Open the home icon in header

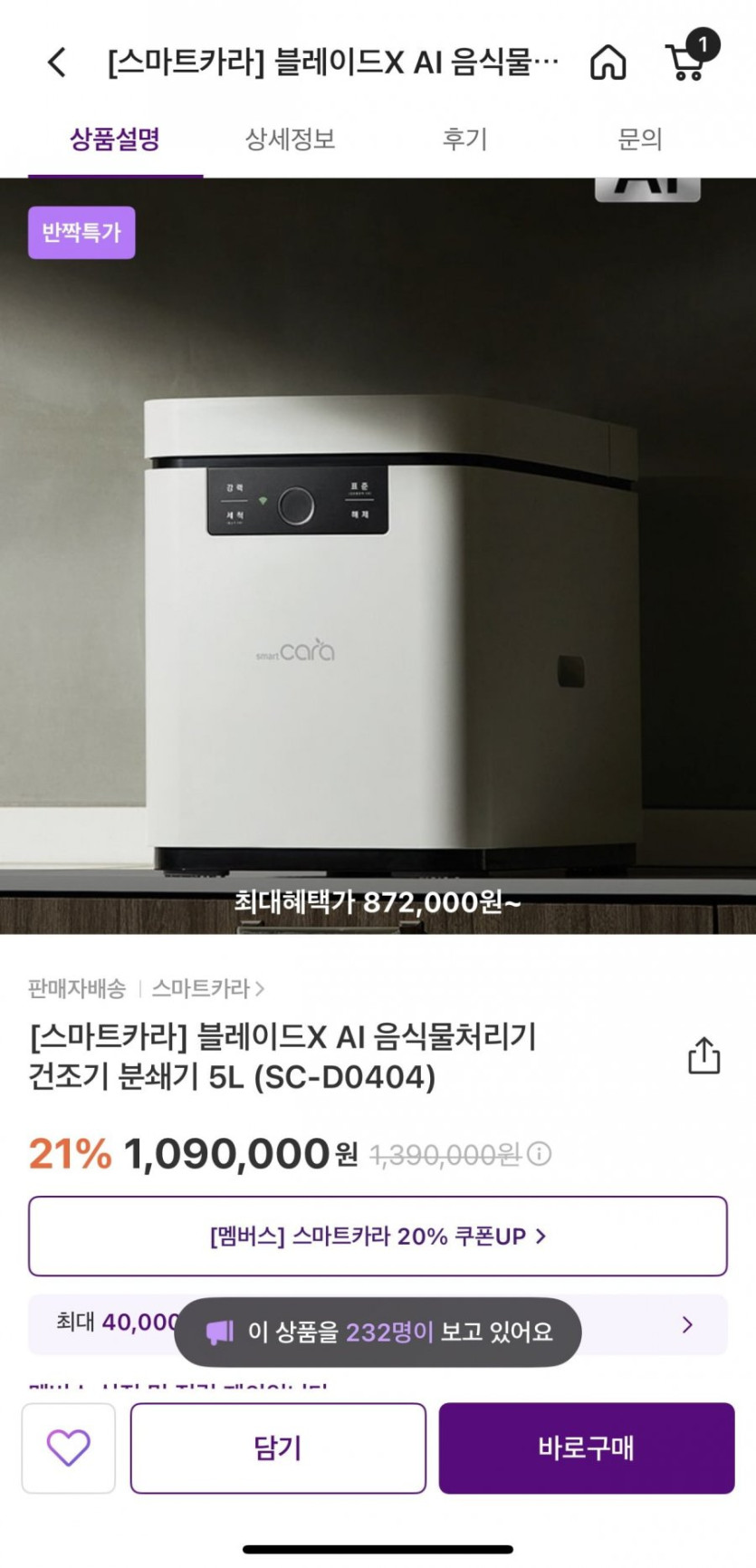(608, 63)
